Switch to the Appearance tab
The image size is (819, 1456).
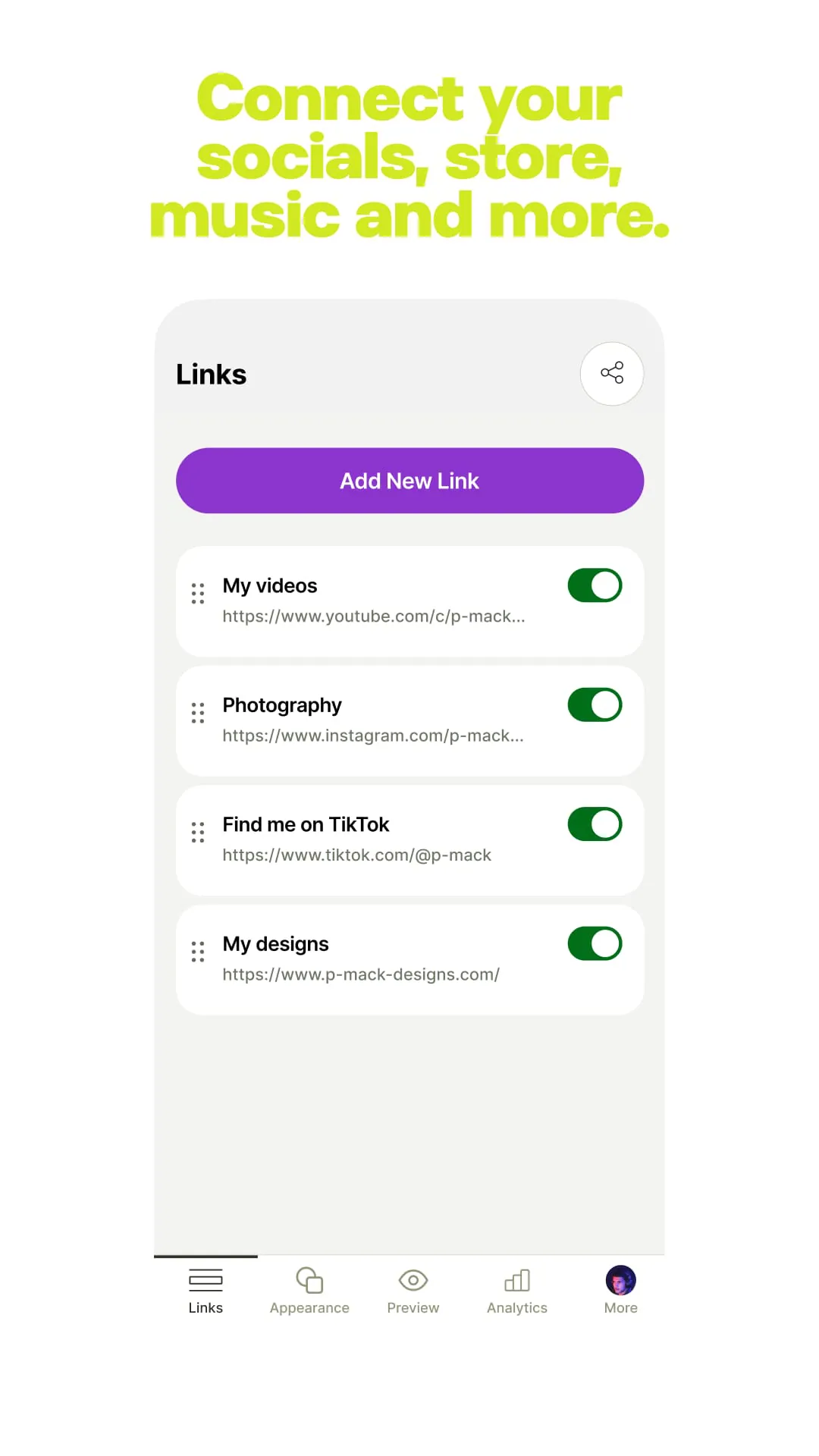[x=309, y=1291]
